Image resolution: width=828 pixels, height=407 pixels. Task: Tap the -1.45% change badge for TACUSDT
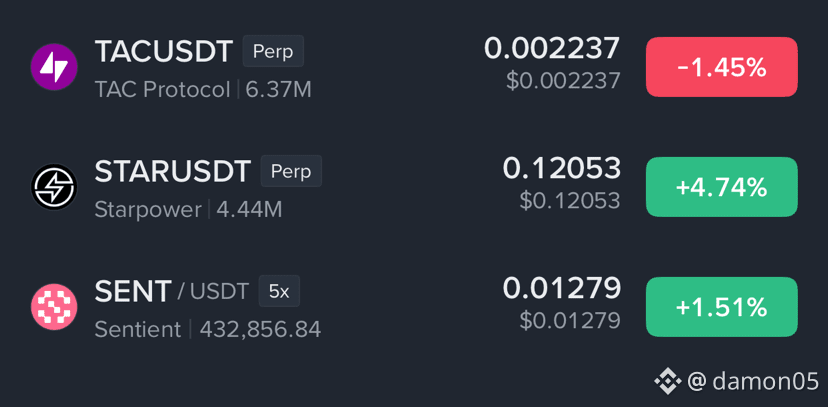tap(721, 67)
